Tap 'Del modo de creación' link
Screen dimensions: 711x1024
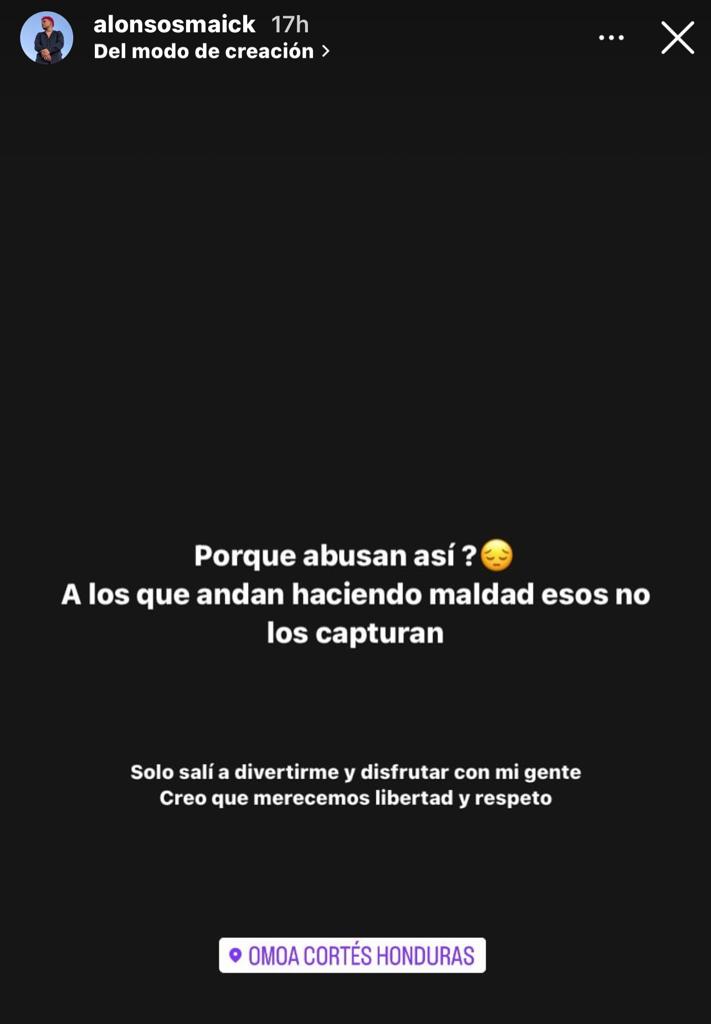click(x=211, y=51)
